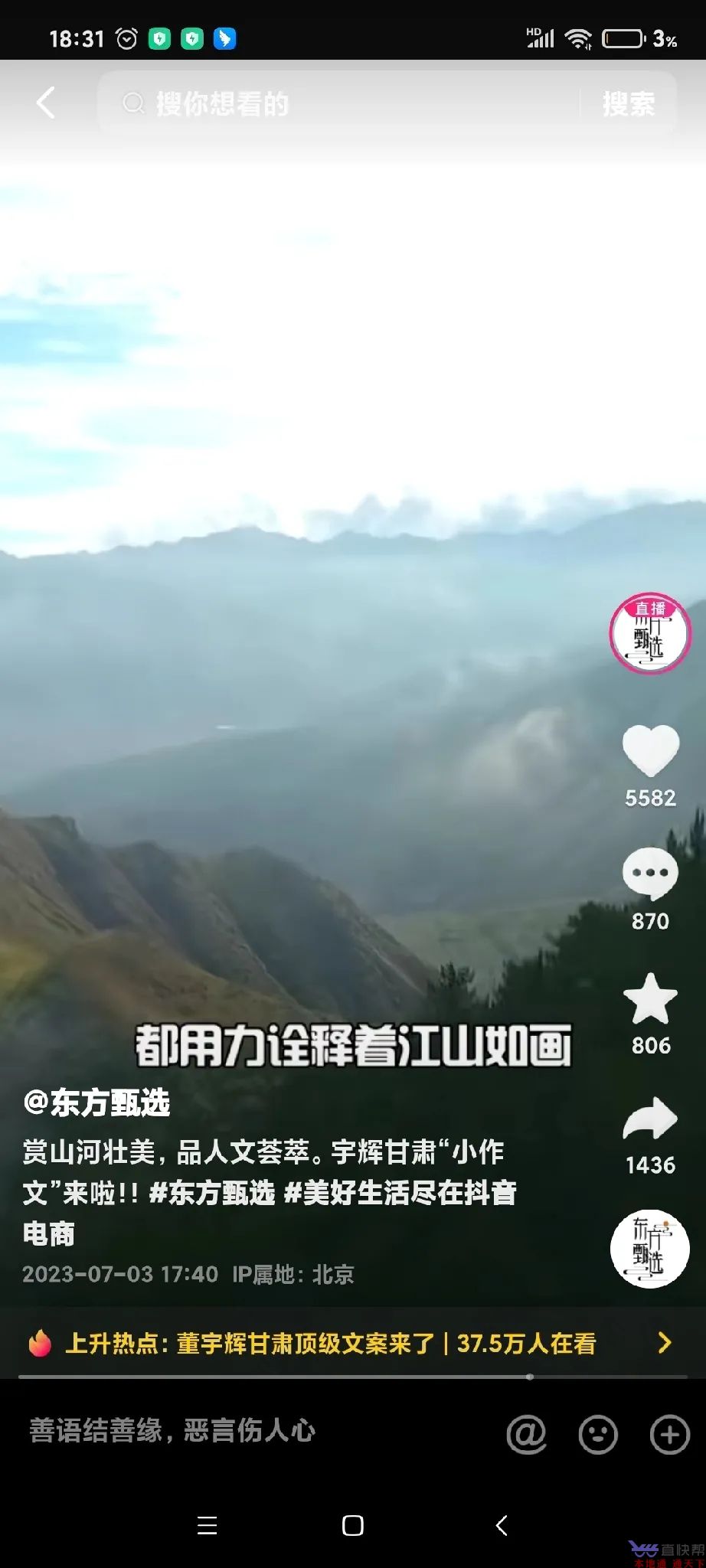Screen dimensions: 706x1568
Task: Open the #美好生活尽在抖音电商 hashtag
Action: click(400, 1193)
